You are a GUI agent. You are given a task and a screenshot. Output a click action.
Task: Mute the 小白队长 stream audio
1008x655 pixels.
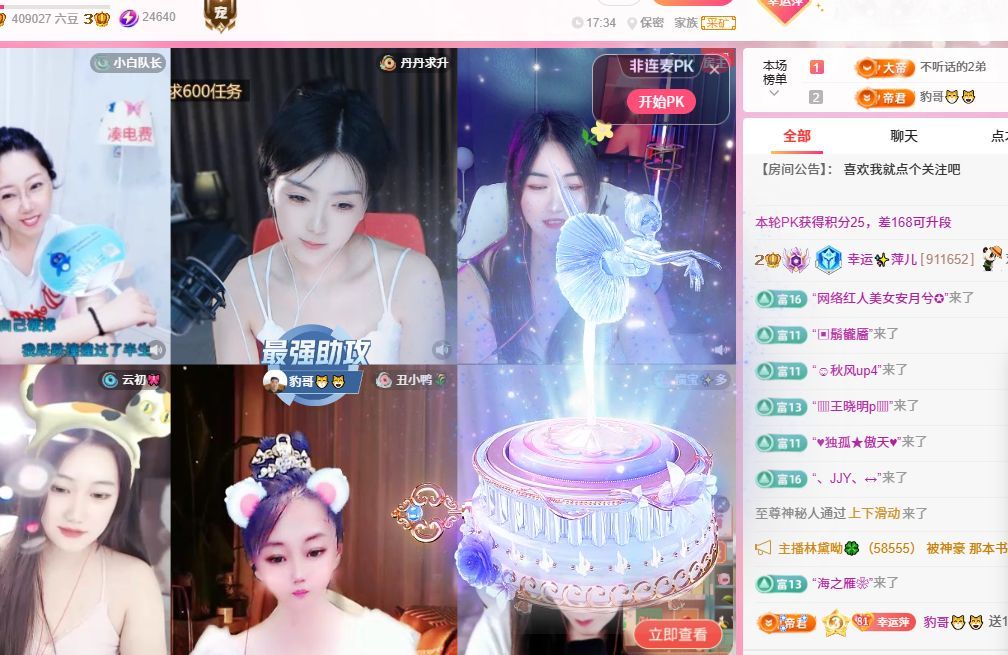point(156,349)
